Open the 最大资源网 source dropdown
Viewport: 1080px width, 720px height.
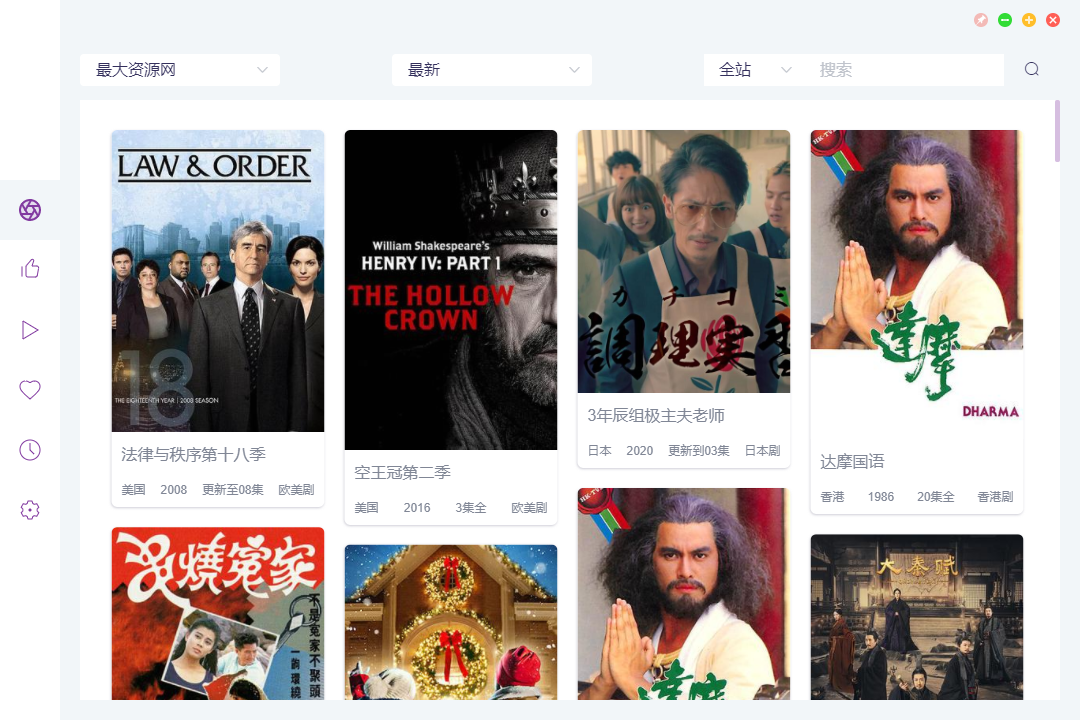pyautogui.click(x=180, y=70)
